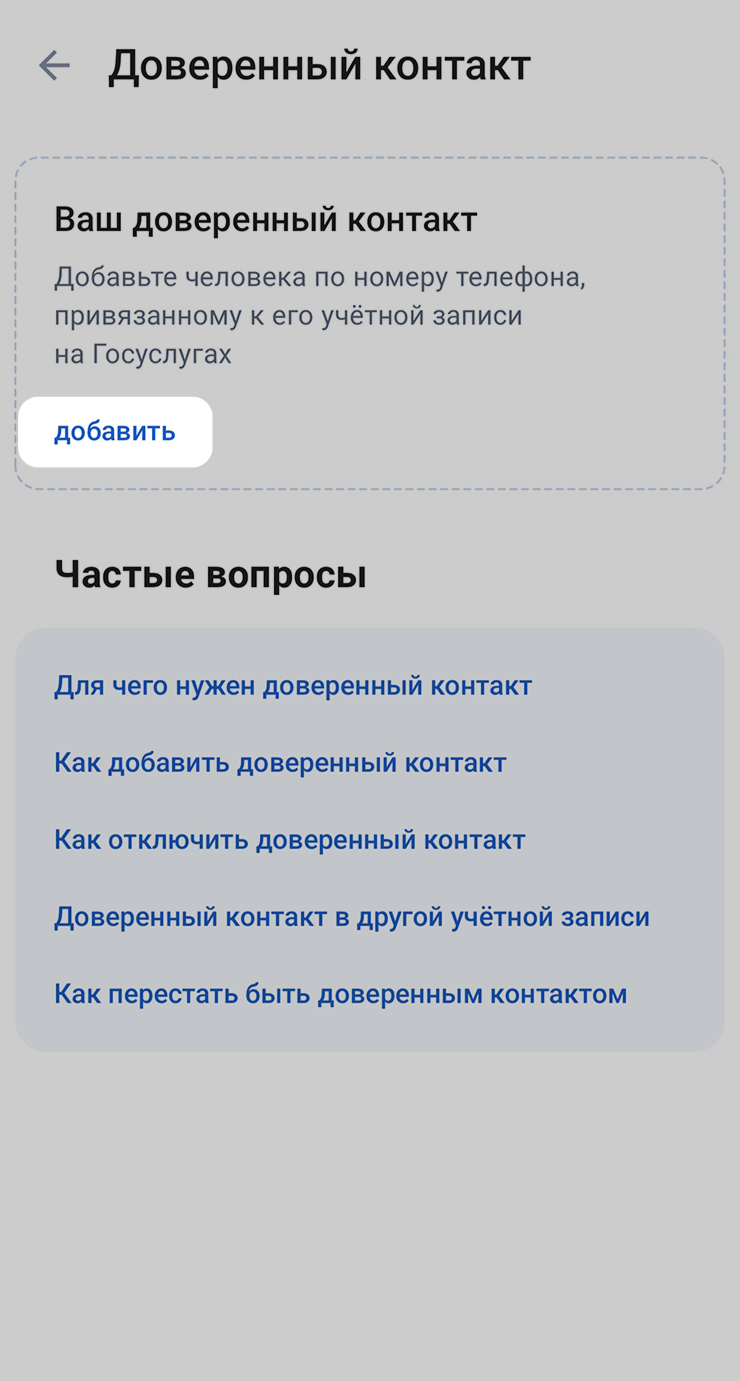Open «Для чего нужен доверенный контакт»
This screenshot has width=740, height=1381.
click(x=293, y=686)
